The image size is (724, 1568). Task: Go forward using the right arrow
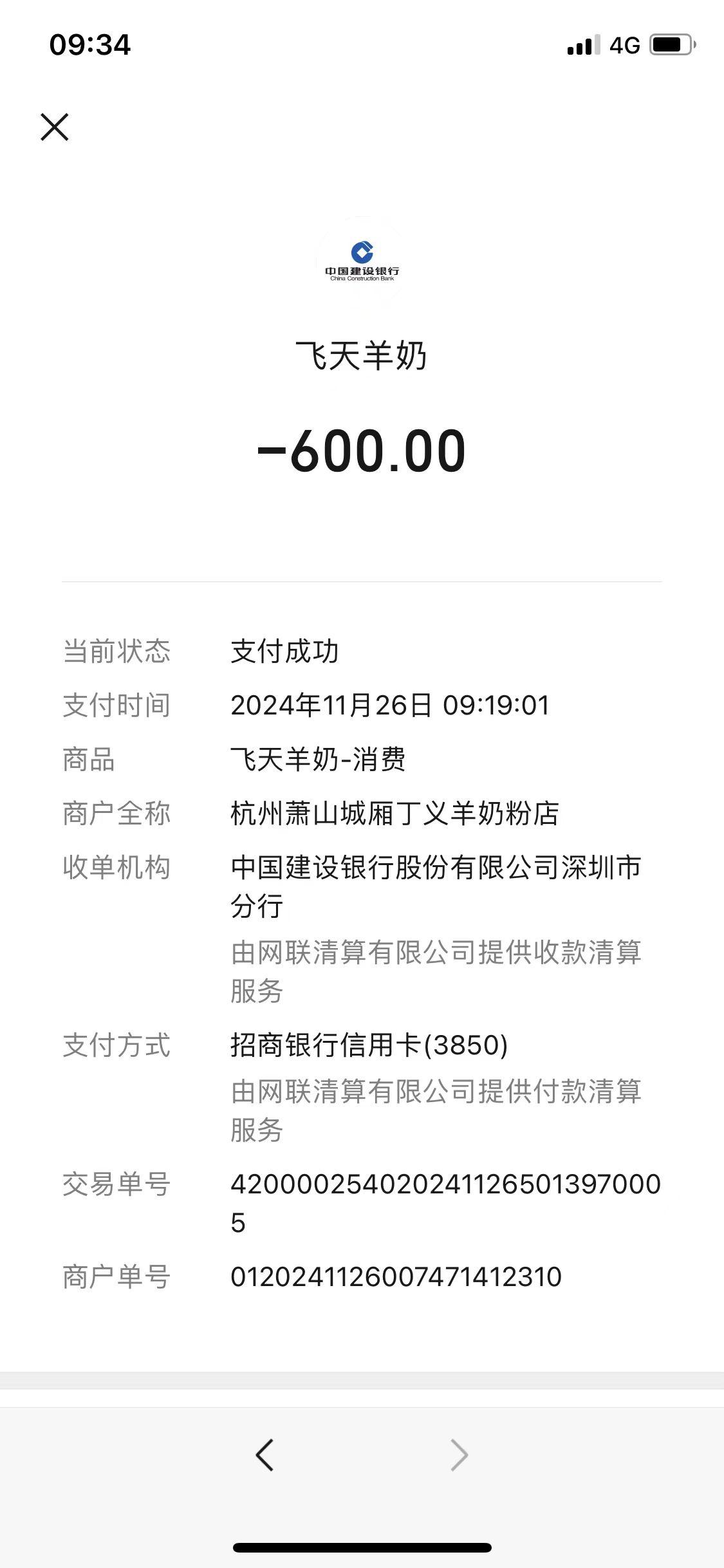[x=459, y=1455]
